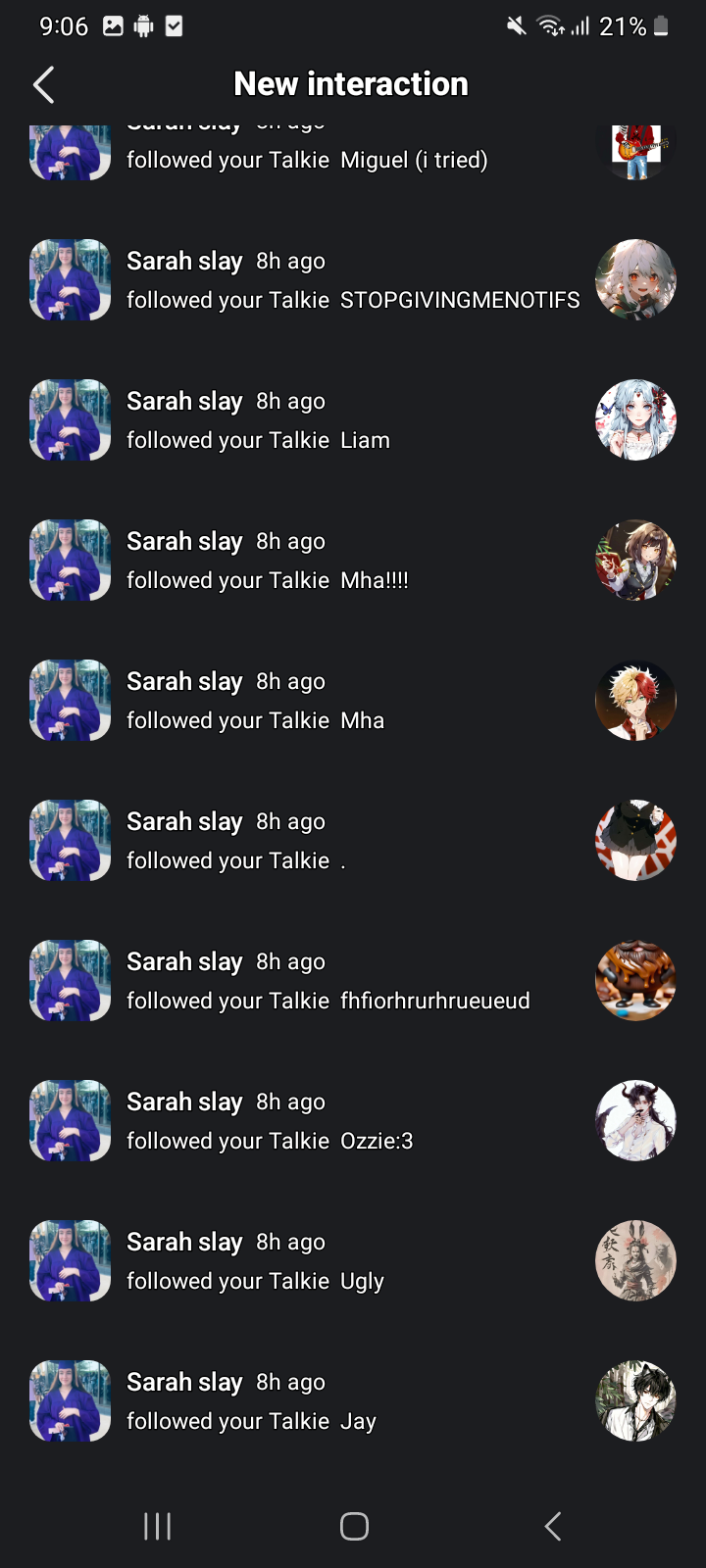View the Miguel (i tried) Talkie avatar
The height and width of the screenshot is (1568, 706).
pyautogui.click(x=635, y=151)
